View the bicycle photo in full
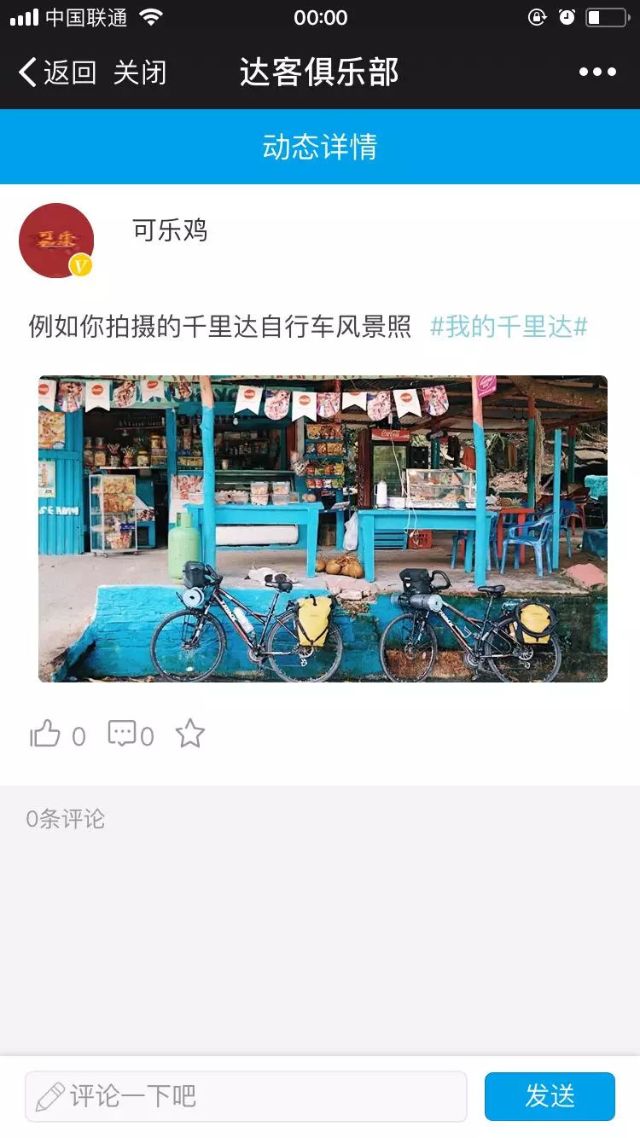 pos(322,528)
